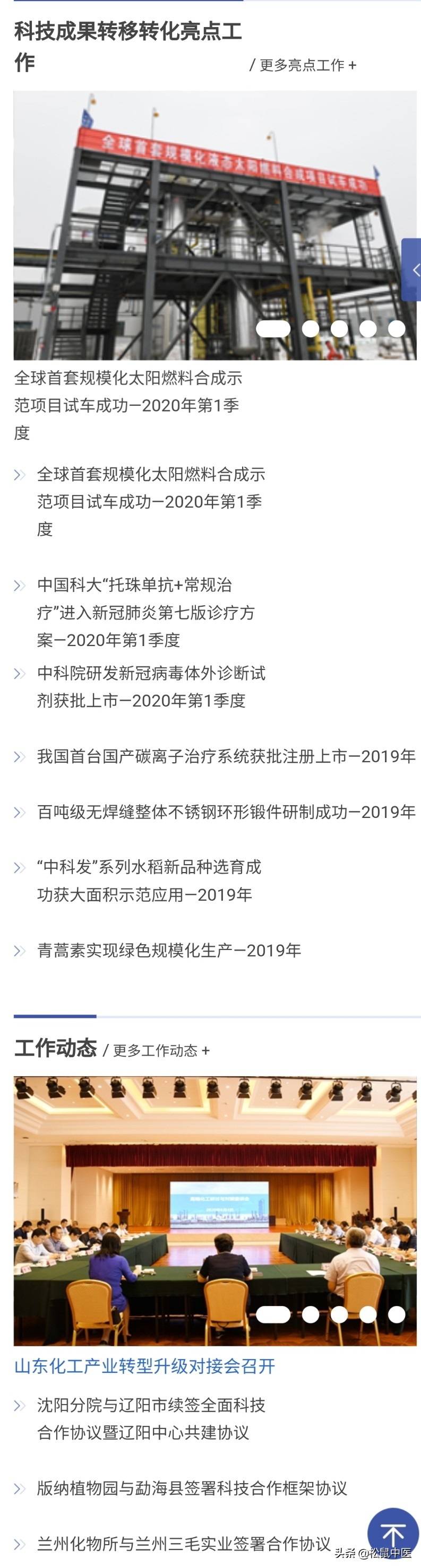Screen dimensions: 421x1568
Task: Expand the blue side arrow tab
Action: 412,269
